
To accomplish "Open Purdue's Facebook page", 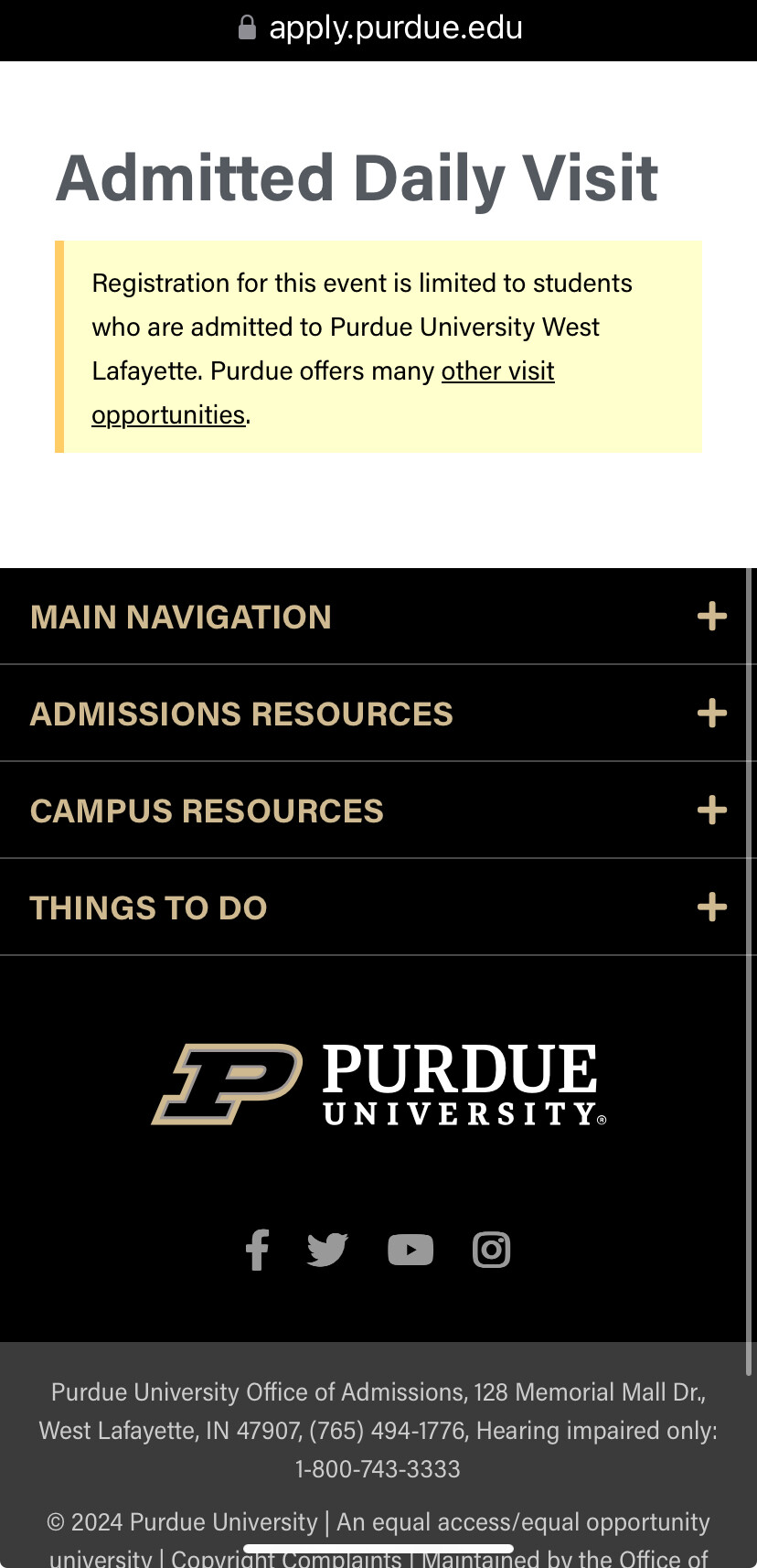I will coord(258,1250).
